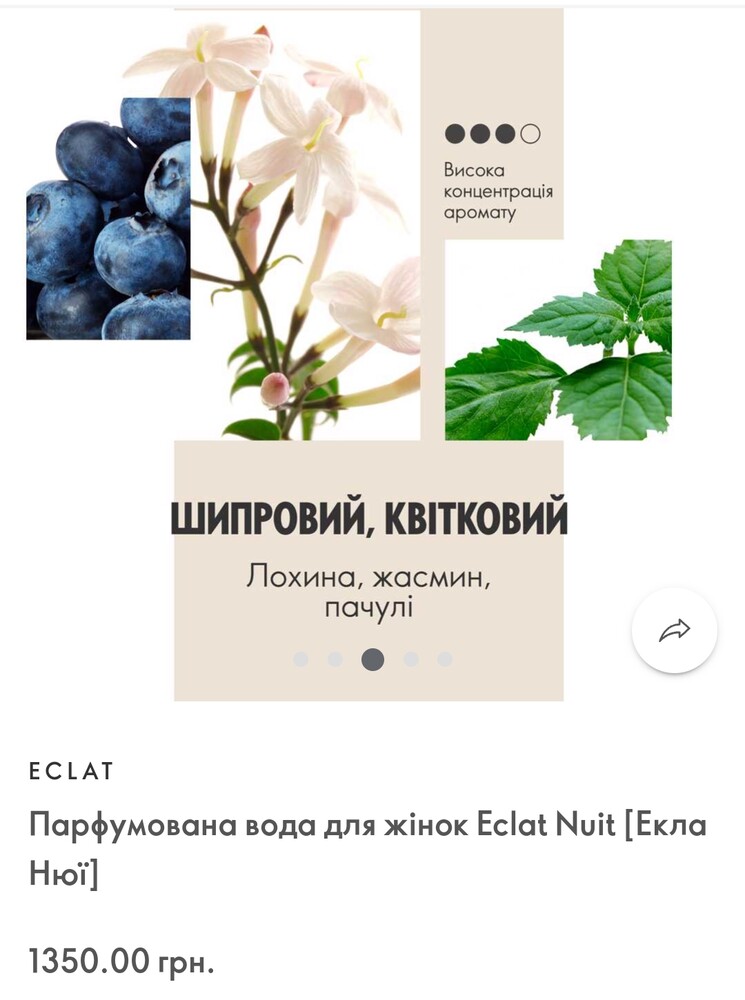Jump to the first image via page dot
Viewport: 745px width, 1000px height.
coord(301,659)
